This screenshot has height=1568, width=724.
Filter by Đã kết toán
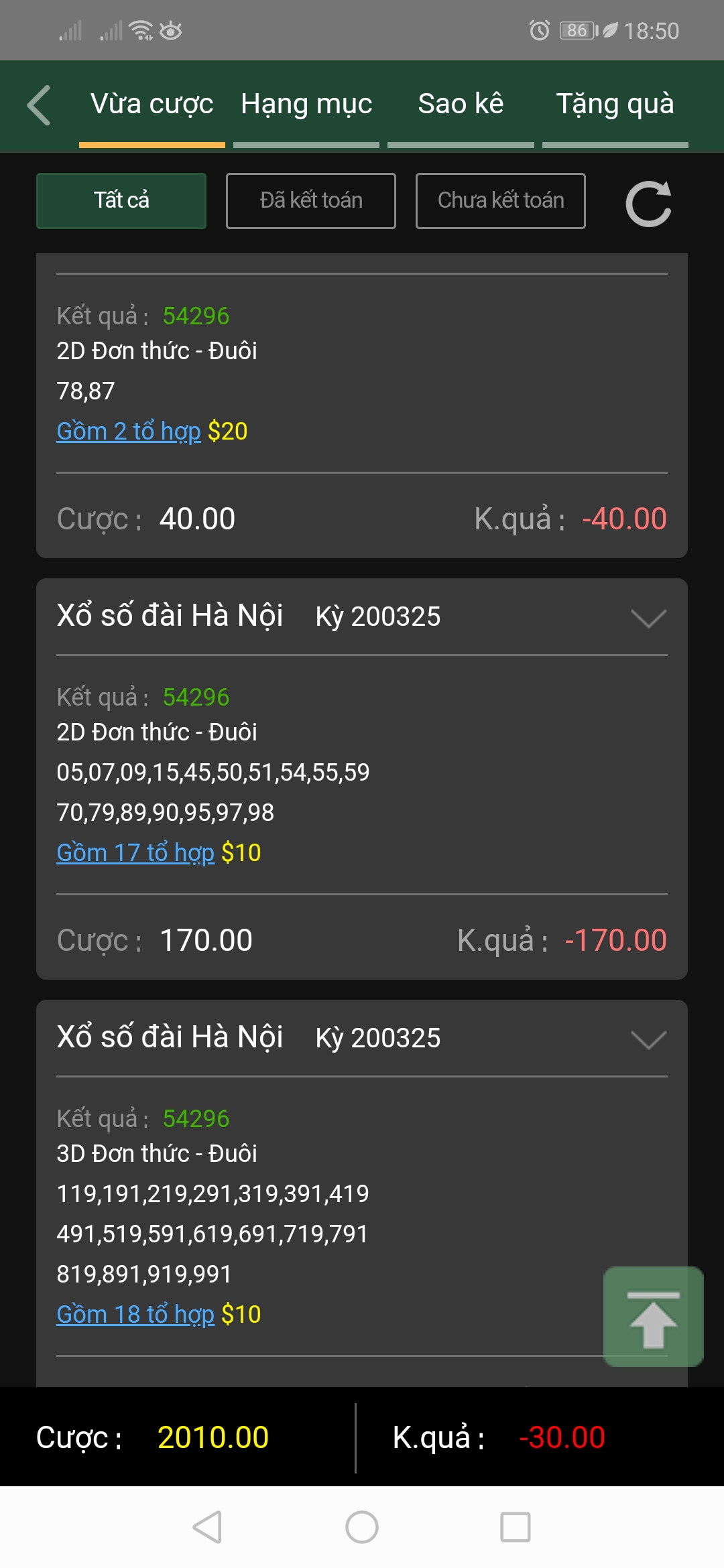click(311, 201)
